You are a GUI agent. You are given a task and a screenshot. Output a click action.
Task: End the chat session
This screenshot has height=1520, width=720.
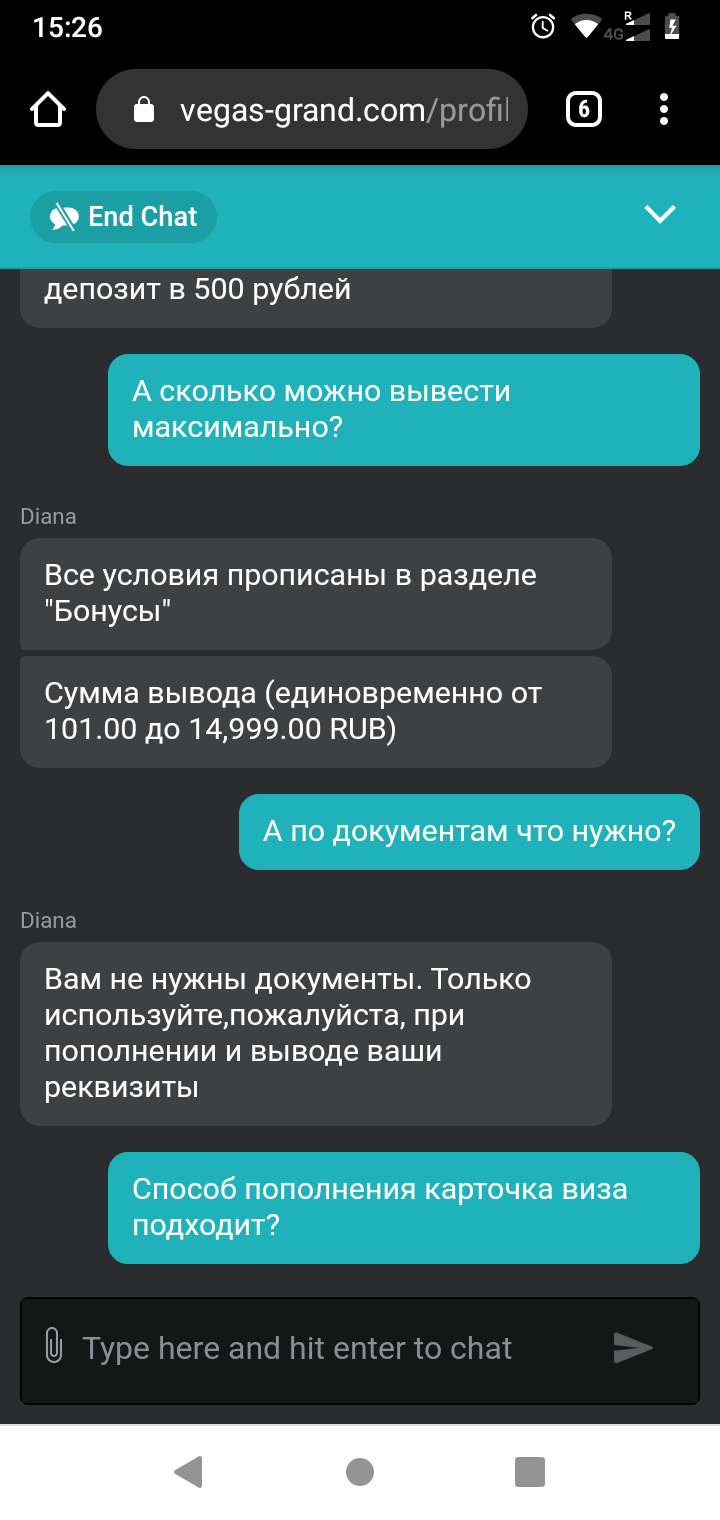tap(123, 217)
